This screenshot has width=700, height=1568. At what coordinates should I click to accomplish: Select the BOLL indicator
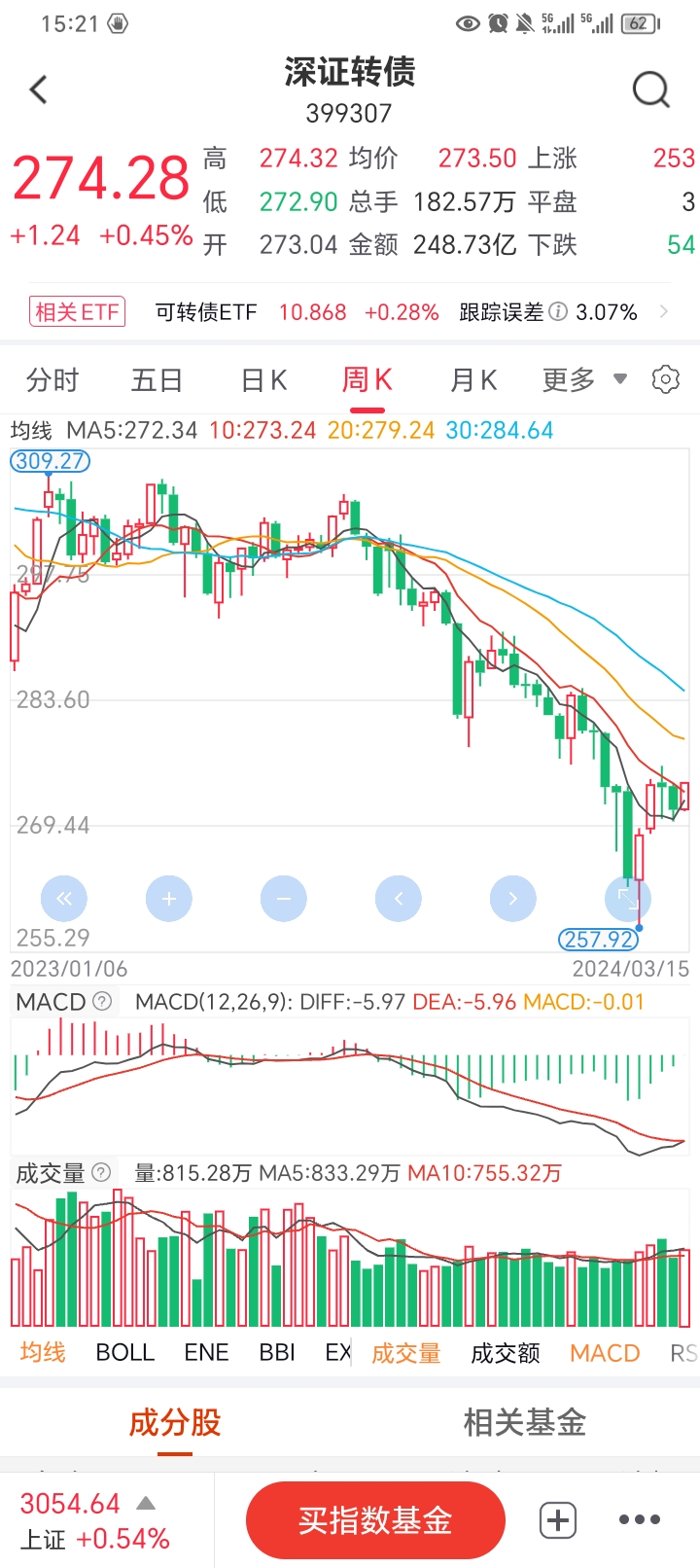125,1353
